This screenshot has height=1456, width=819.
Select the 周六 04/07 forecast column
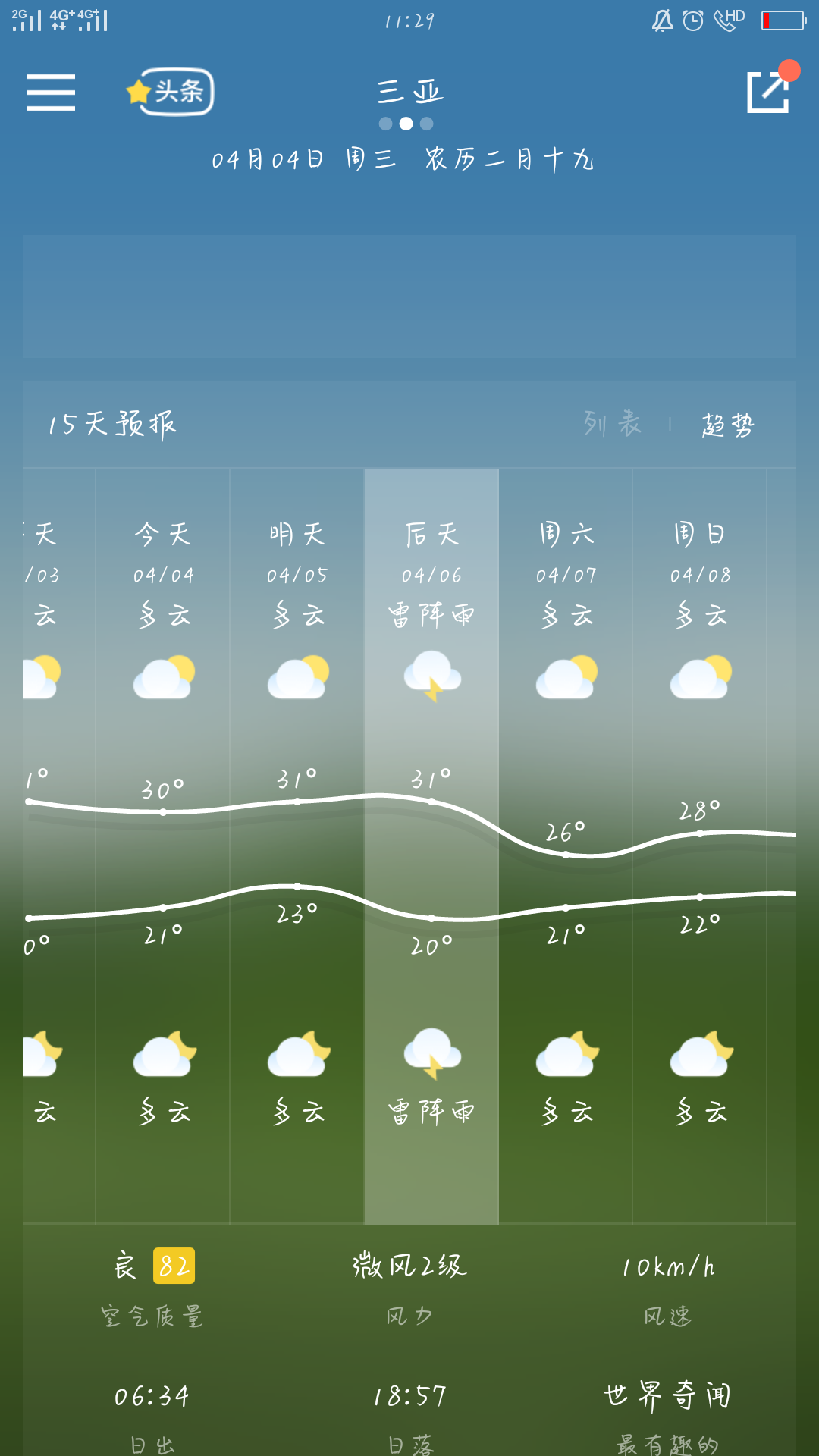566,834
